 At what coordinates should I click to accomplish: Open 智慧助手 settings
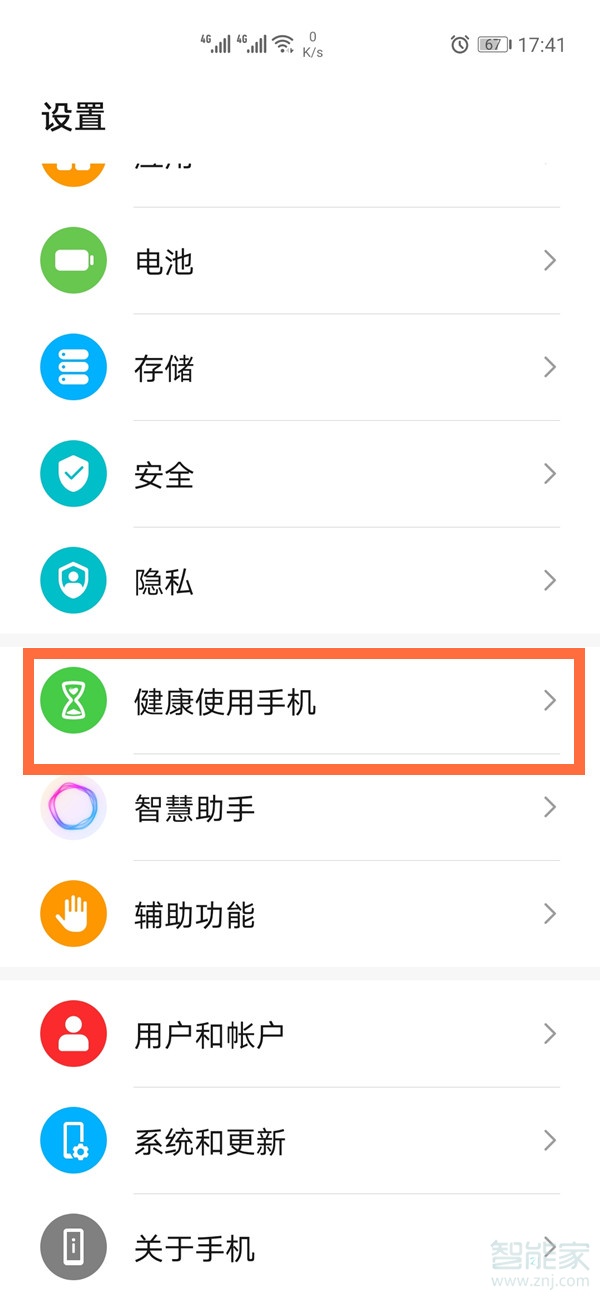300,807
